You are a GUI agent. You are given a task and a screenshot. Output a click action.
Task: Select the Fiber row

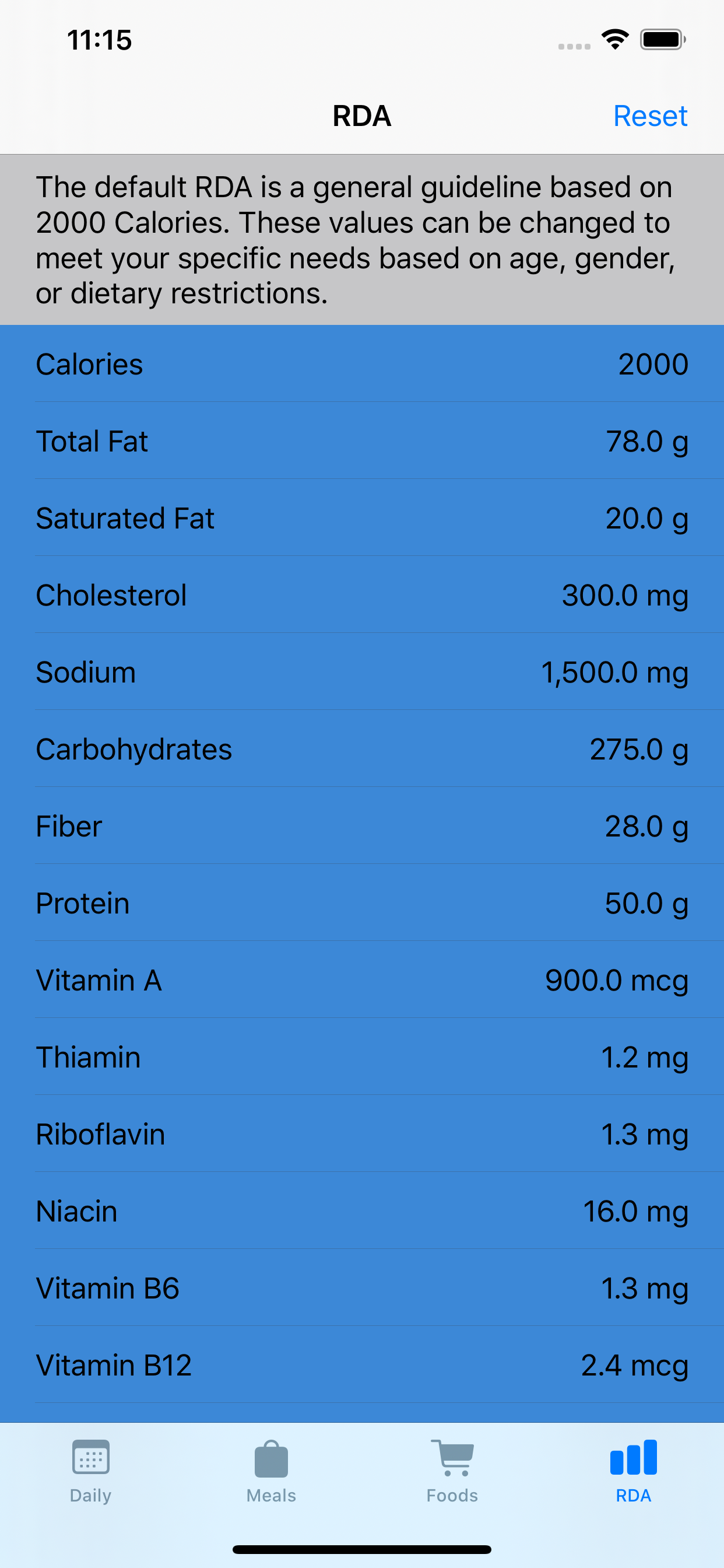[x=362, y=825]
